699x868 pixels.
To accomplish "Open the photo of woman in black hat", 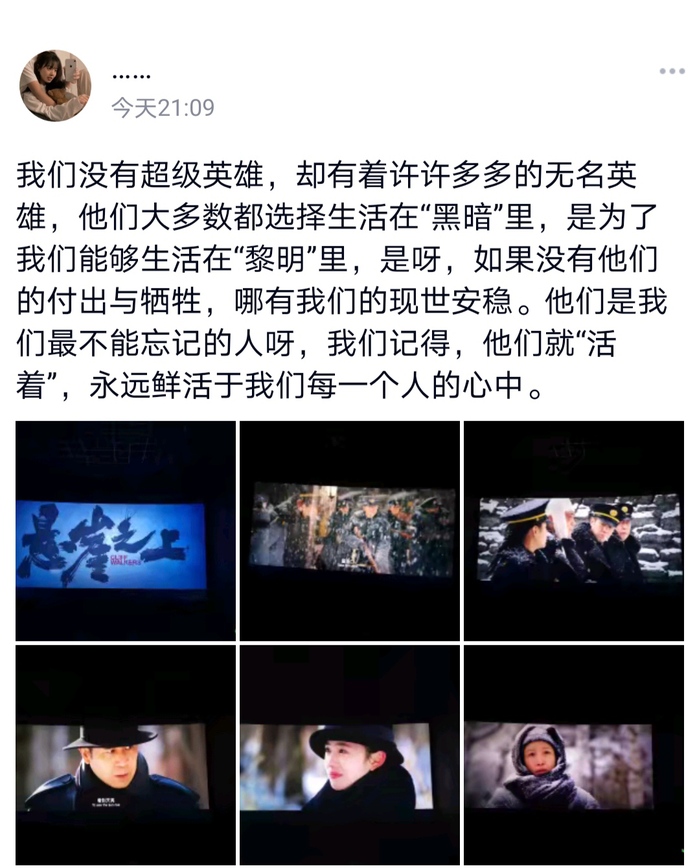I will pyautogui.click(x=349, y=755).
